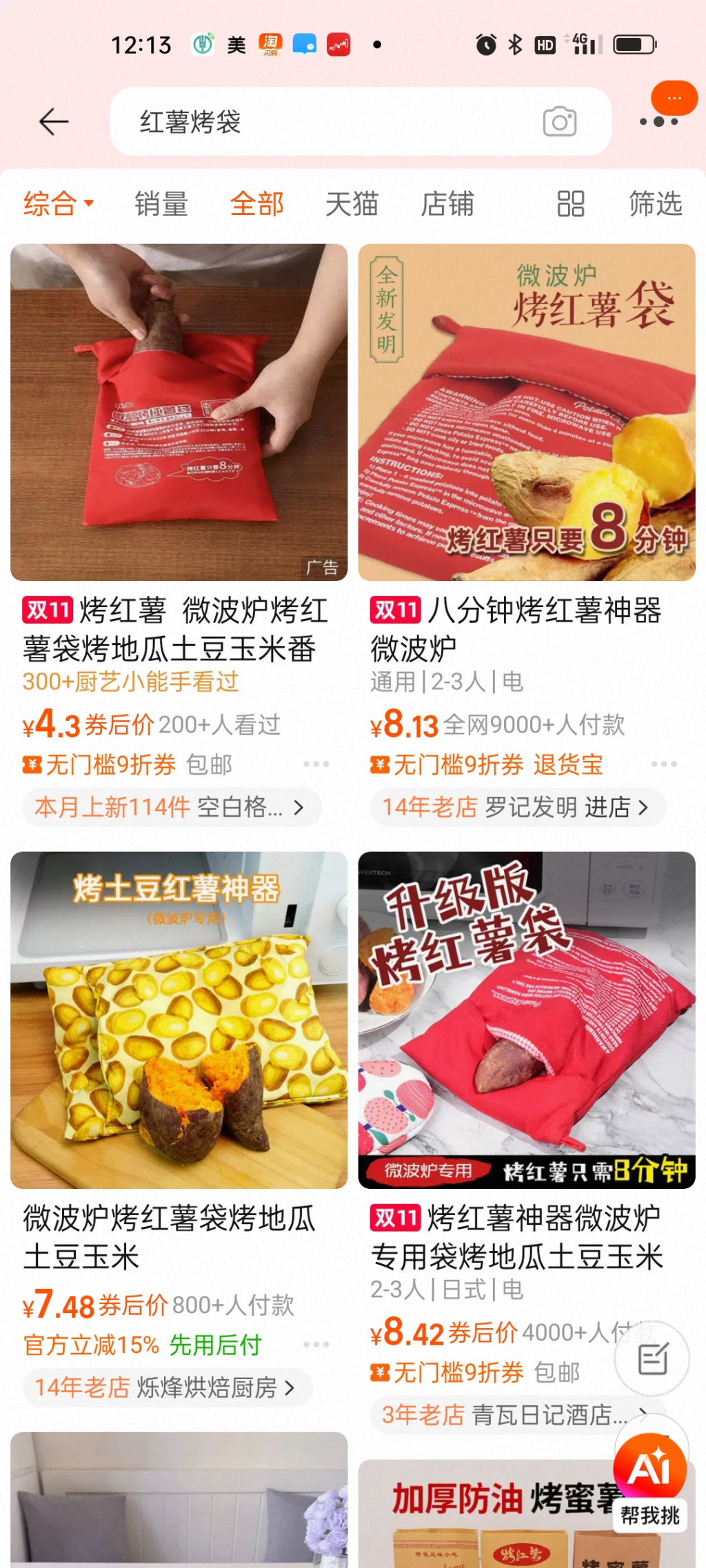Toggle the grid layout view
The image size is (706, 1568).
click(570, 204)
